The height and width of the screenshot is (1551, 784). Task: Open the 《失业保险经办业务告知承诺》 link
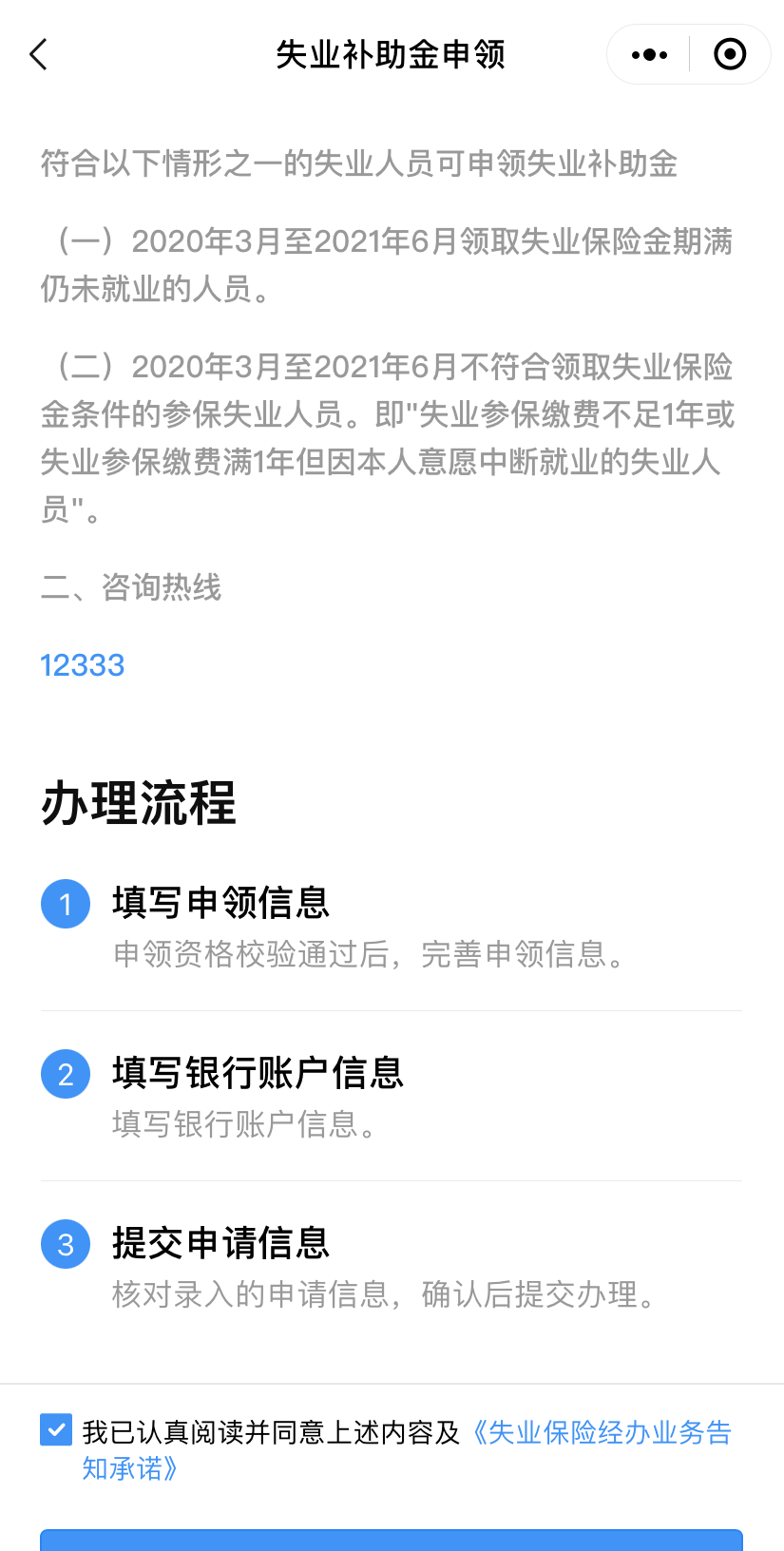601,1432
